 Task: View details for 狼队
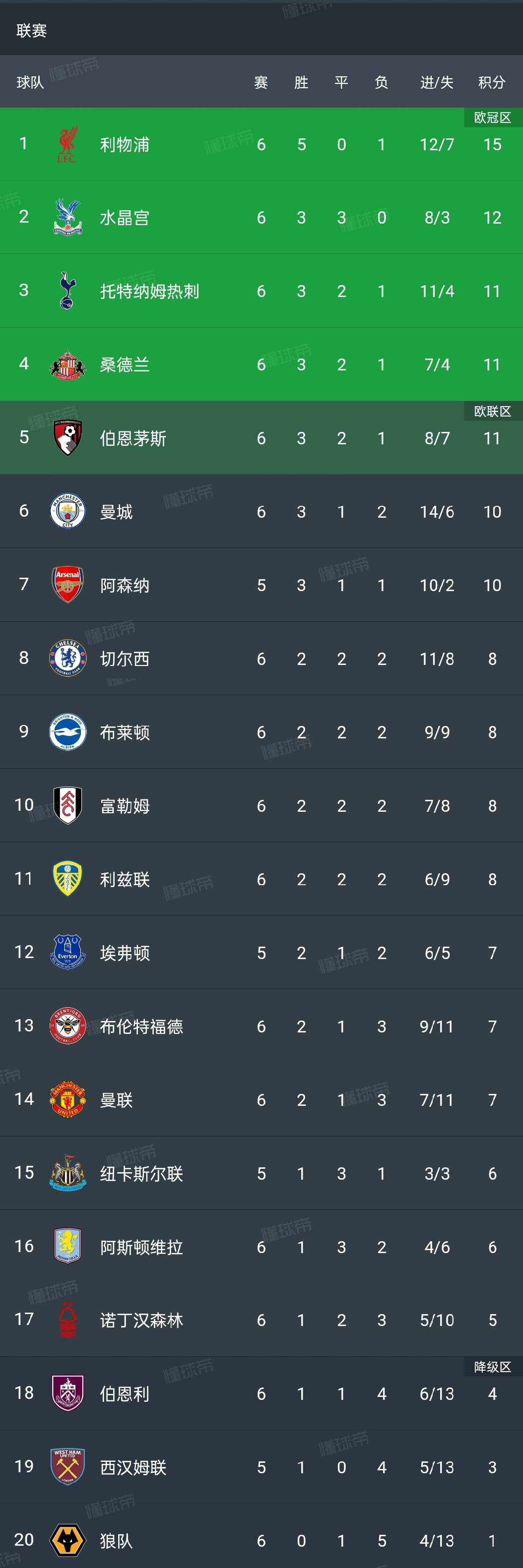tap(244, 1541)
